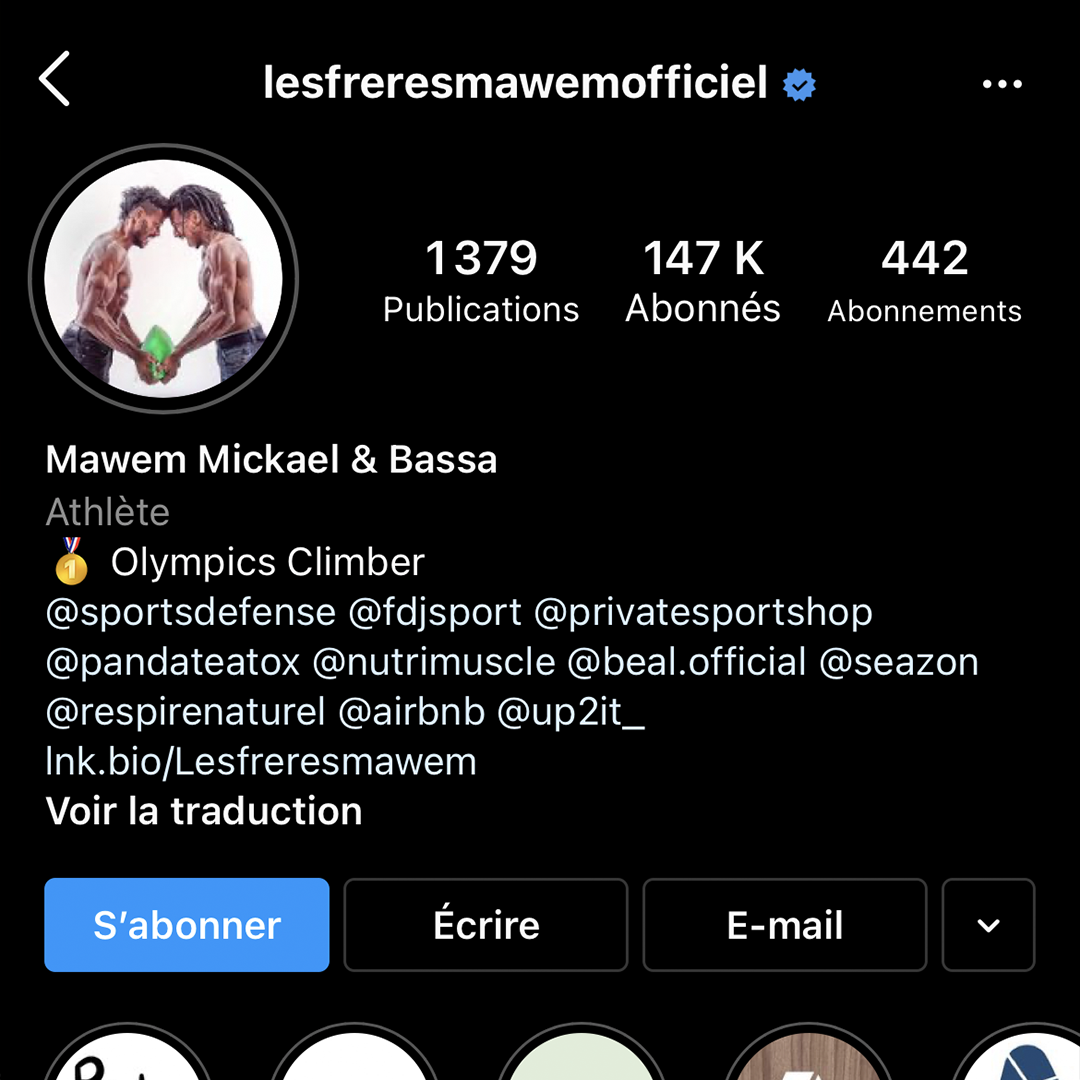The image size is (1080, 1080).
Task: Open the @sportsdefense mention
Action: [x=191, y=612]
